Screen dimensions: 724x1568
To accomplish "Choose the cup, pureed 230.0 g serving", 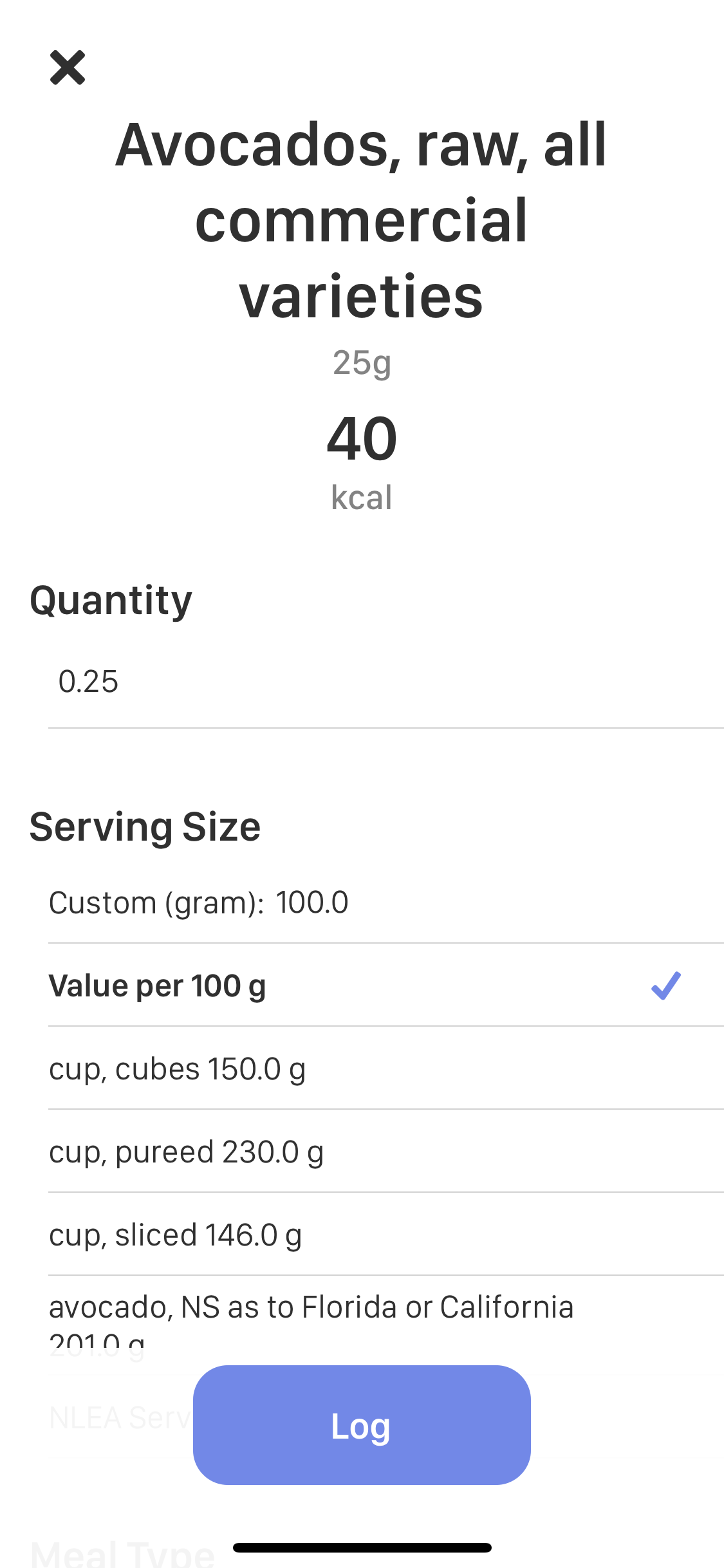I will pyautogui.click(x=386, y=1152).
